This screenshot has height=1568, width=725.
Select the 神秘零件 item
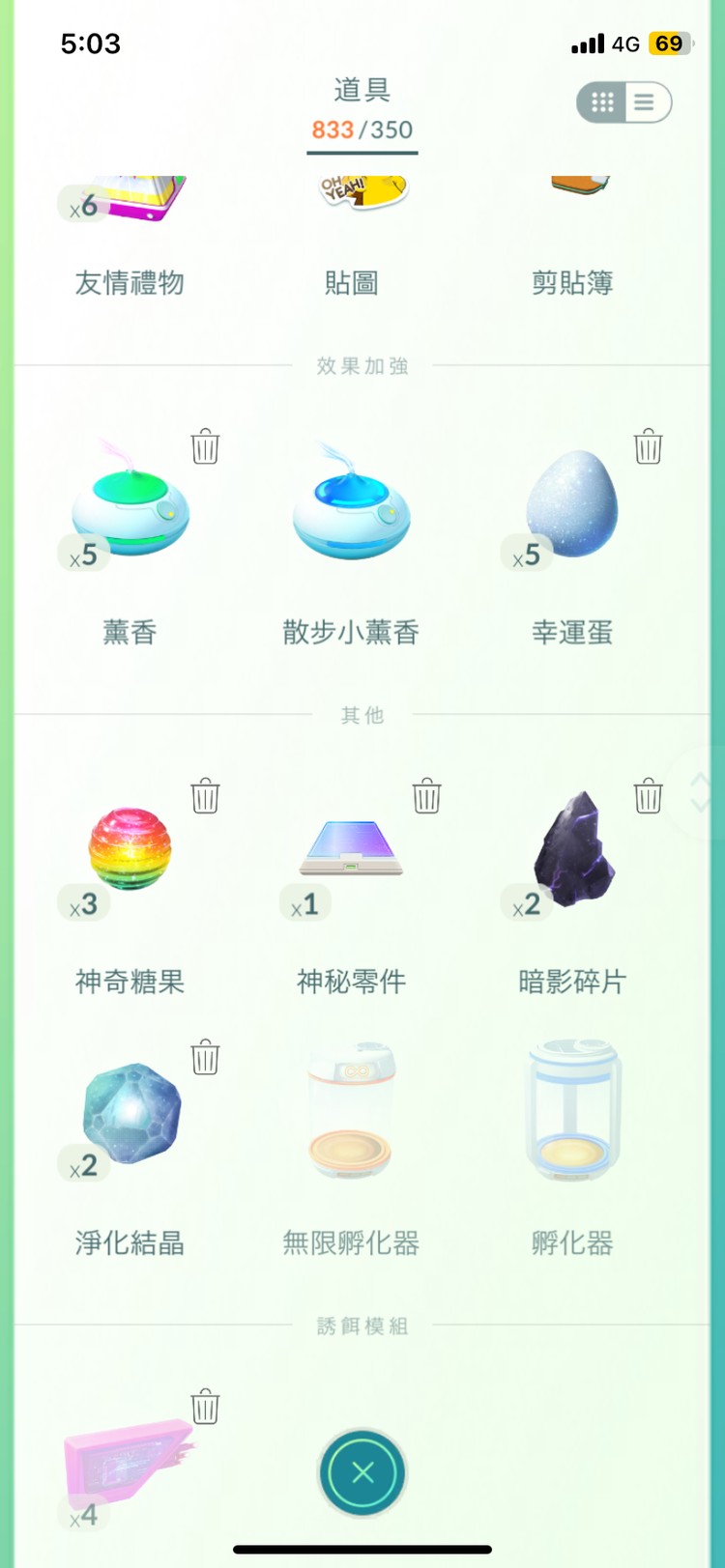tap(352, 850)
